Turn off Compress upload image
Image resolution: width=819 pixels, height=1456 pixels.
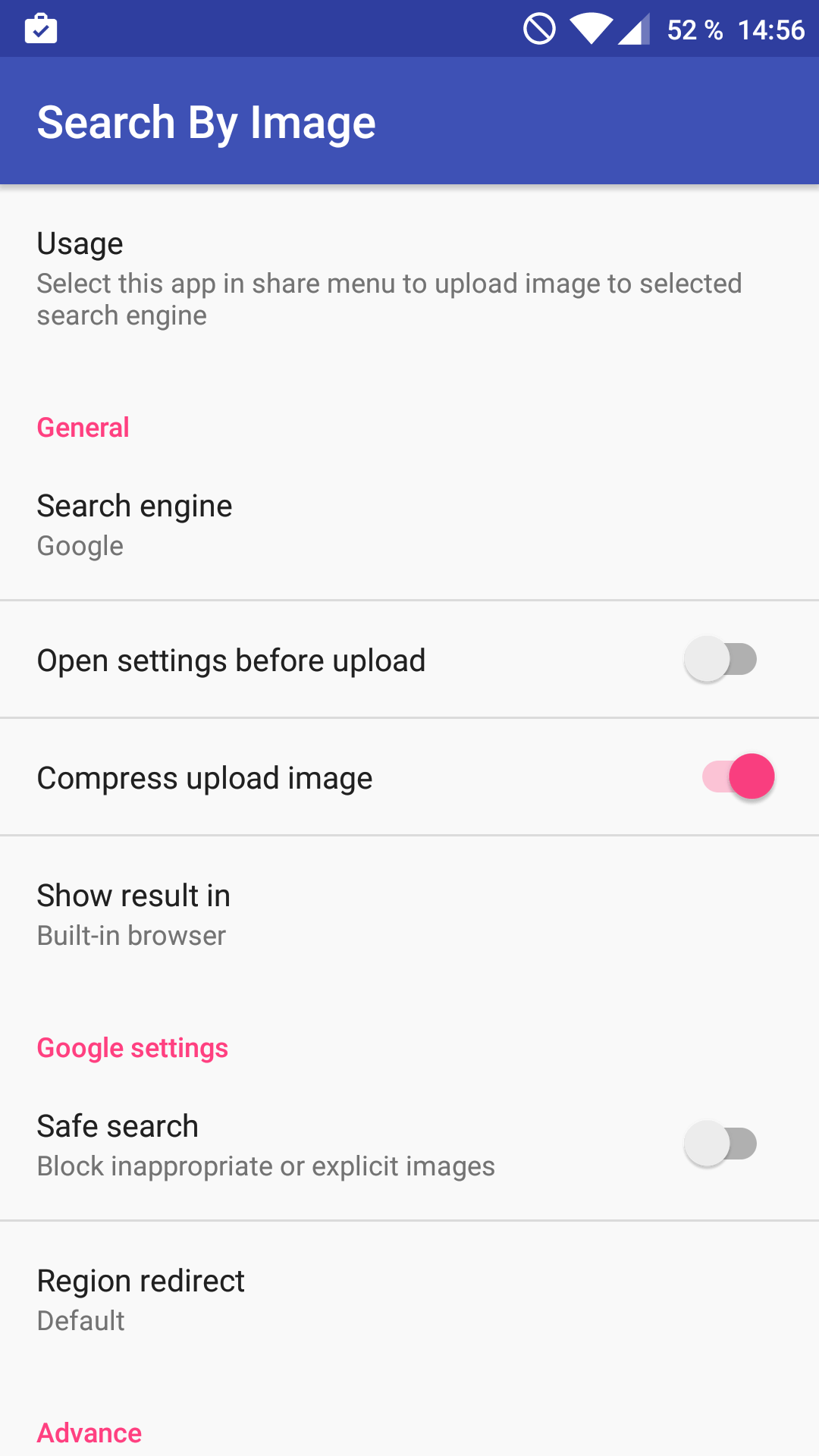[x=738, y=777]
